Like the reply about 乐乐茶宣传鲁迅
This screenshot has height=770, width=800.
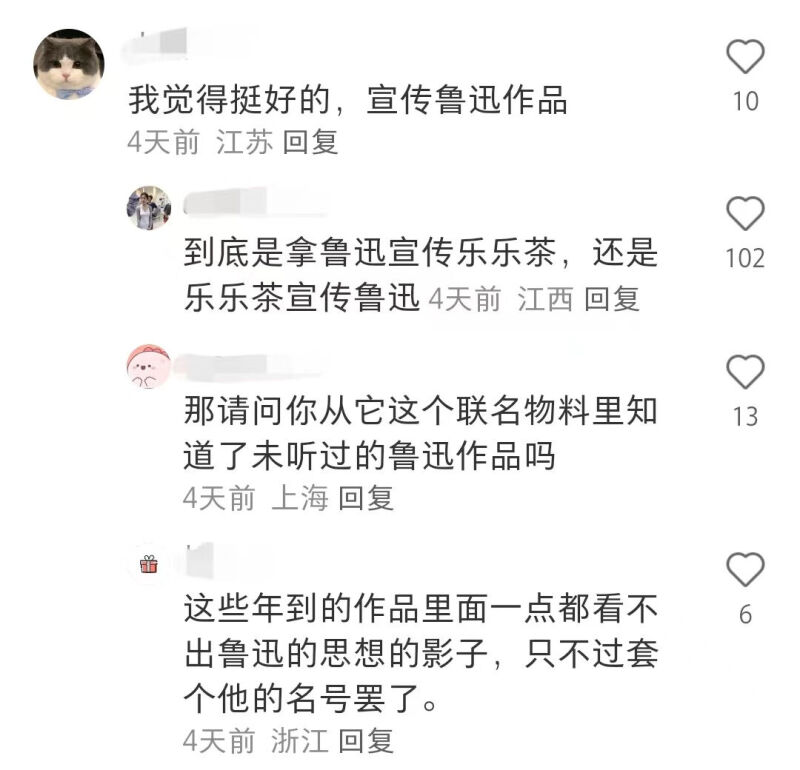745,214
